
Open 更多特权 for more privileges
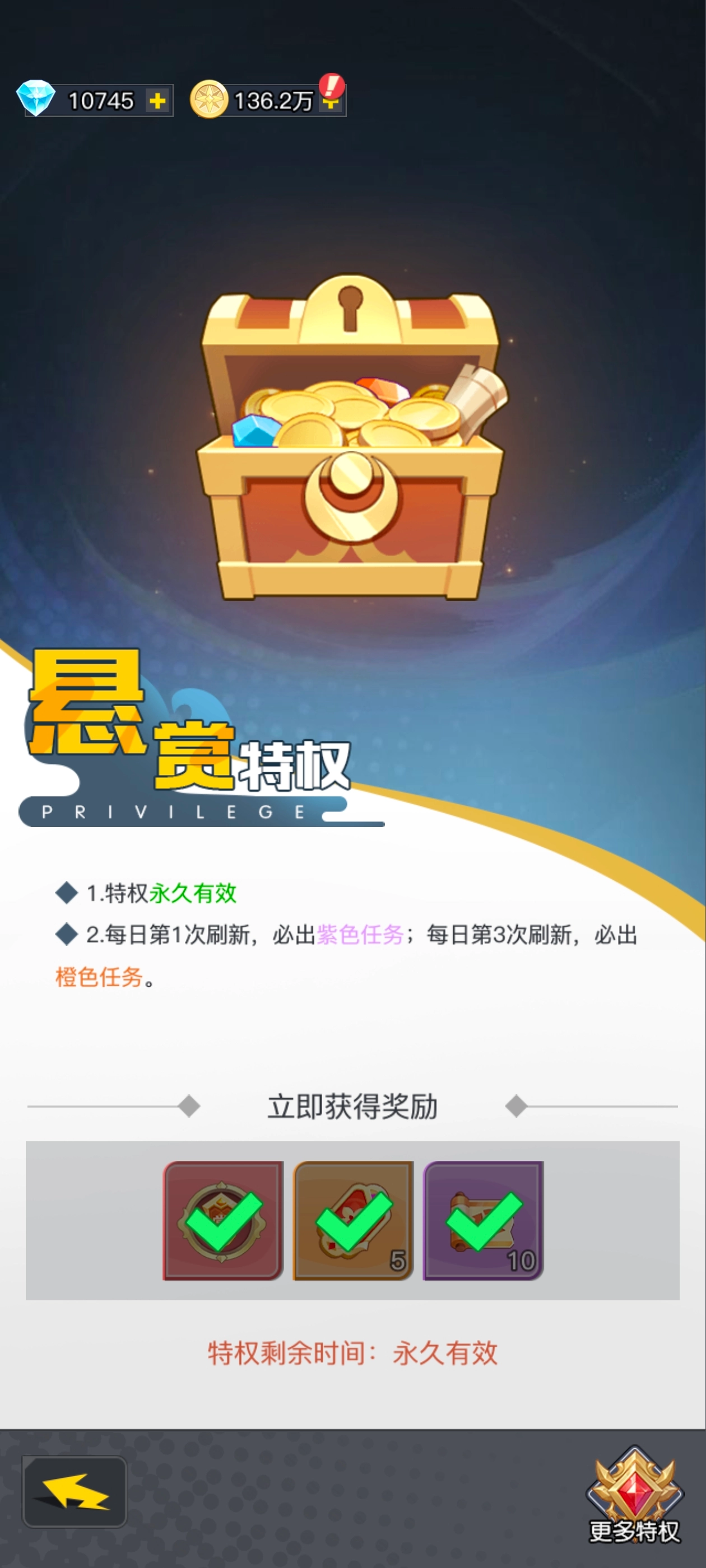coord(634,1495)
